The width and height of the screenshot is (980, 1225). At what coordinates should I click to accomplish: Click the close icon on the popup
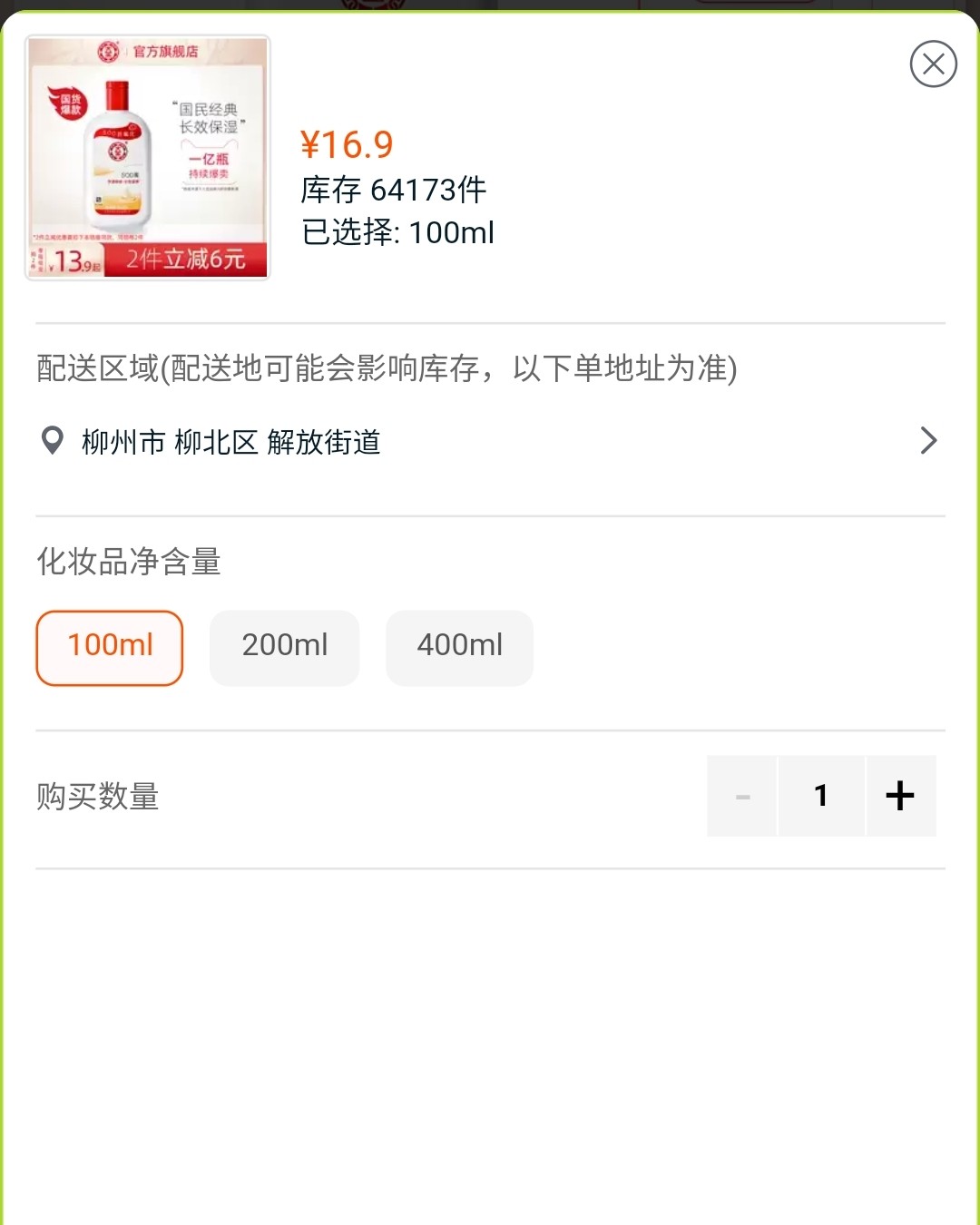pos(933,64)
